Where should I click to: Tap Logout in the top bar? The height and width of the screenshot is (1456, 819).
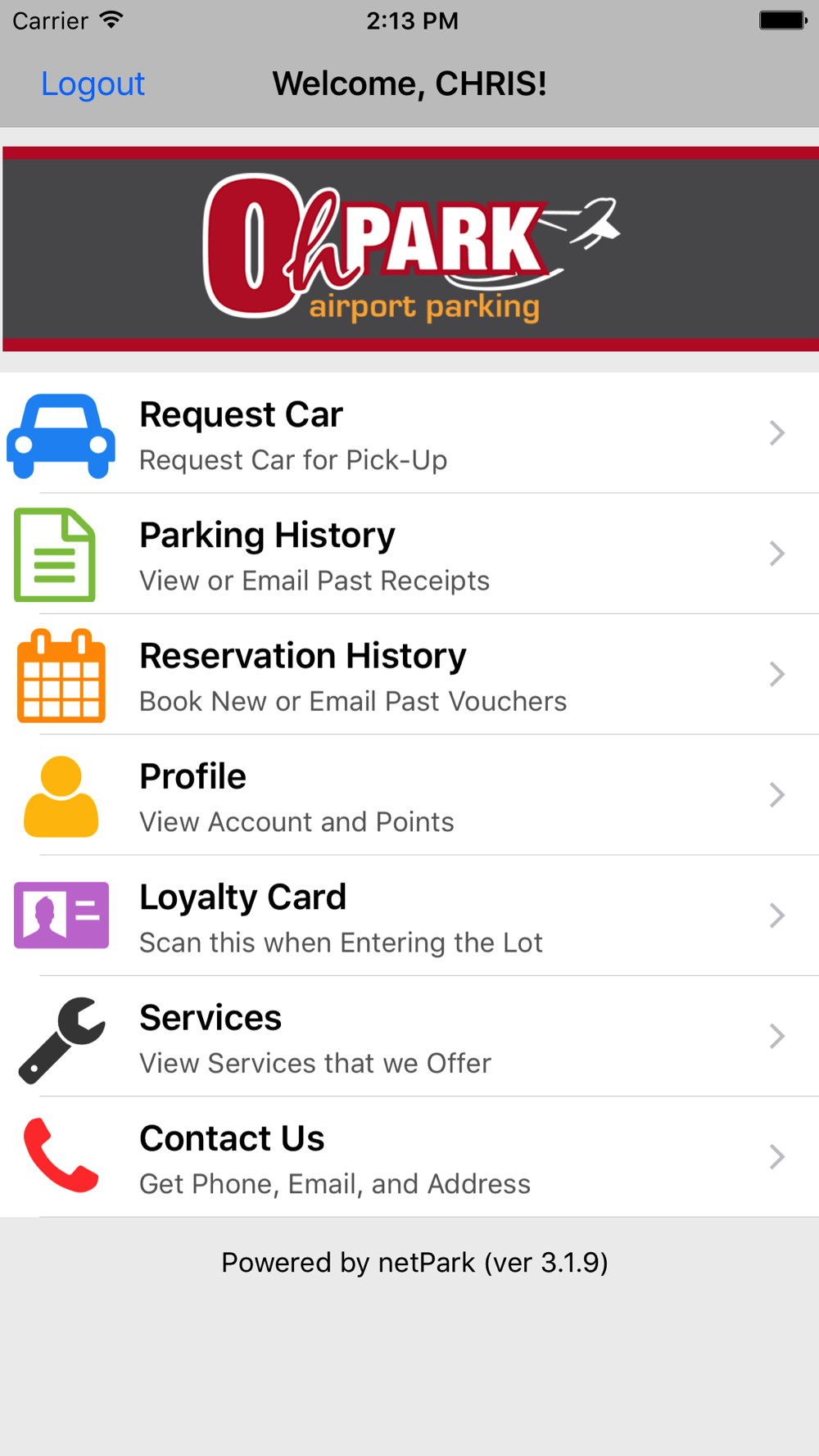93,84
